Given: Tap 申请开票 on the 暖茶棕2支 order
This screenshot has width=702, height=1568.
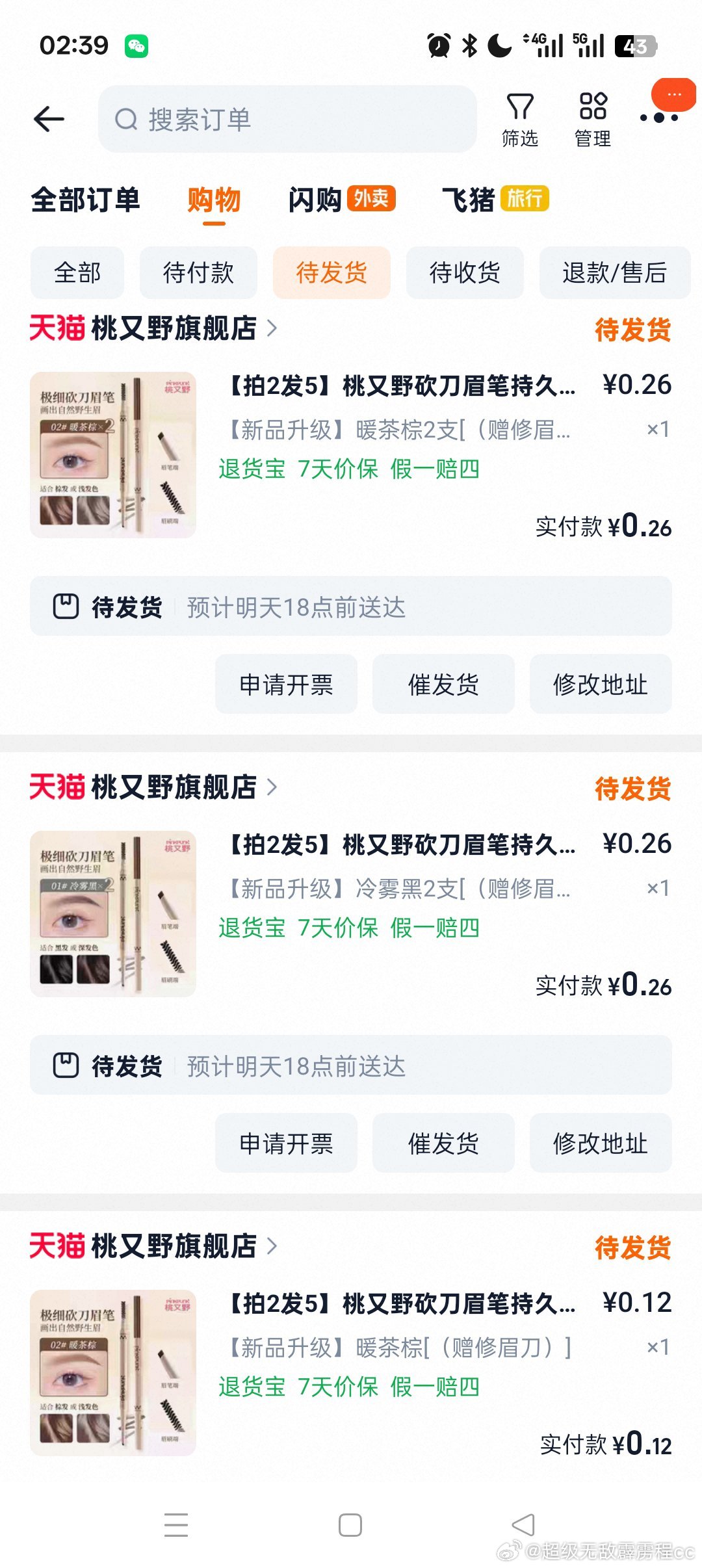Looking at the screenshot, I should pyautogui.click(x=286, y=684).
